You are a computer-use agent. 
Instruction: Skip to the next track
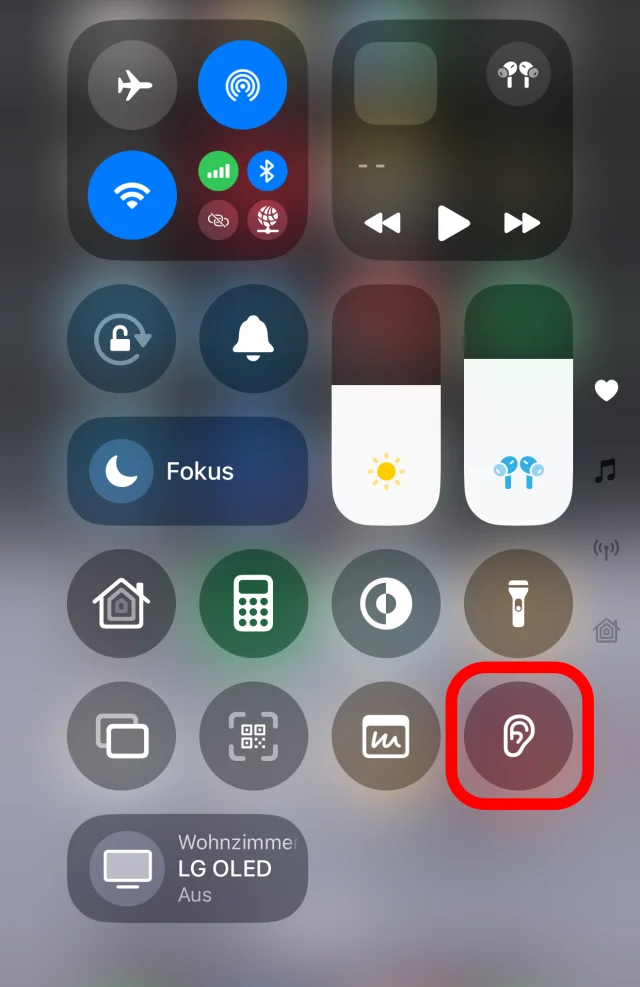point(522,222)
